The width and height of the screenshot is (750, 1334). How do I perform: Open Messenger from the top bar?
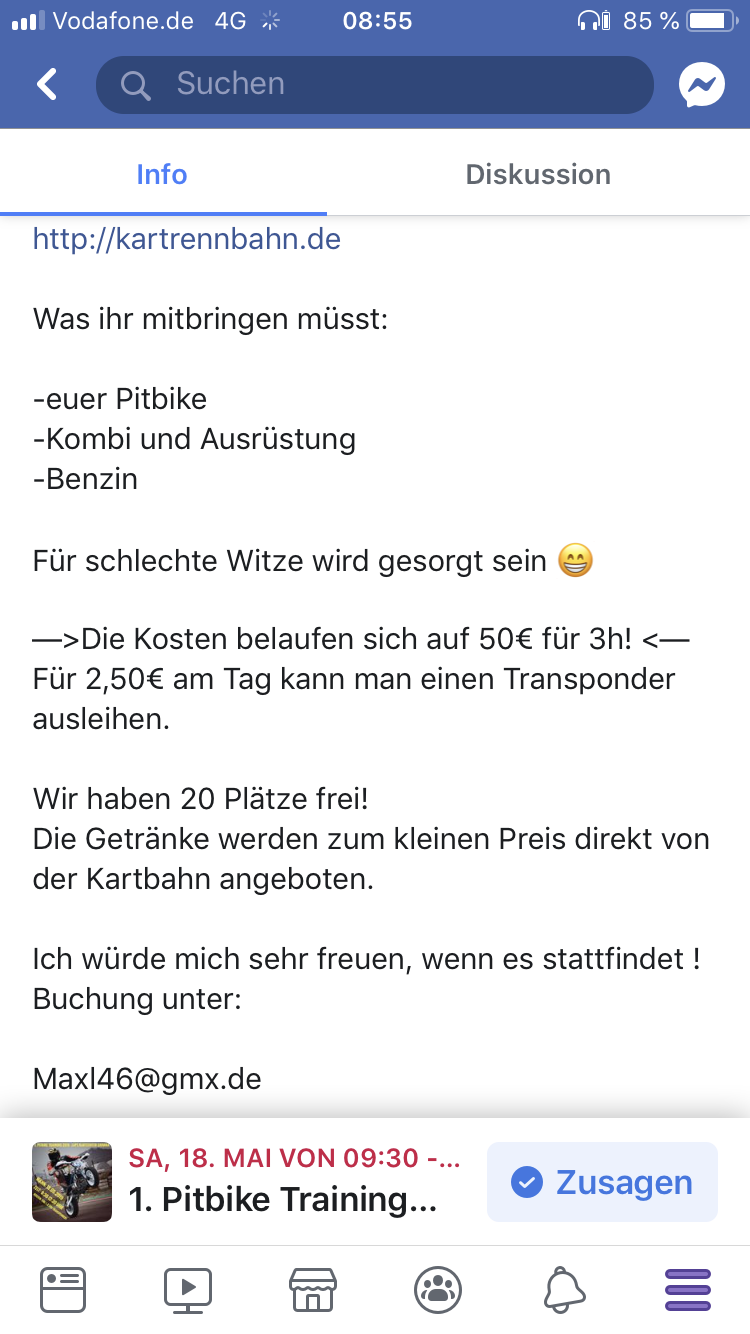701,86
